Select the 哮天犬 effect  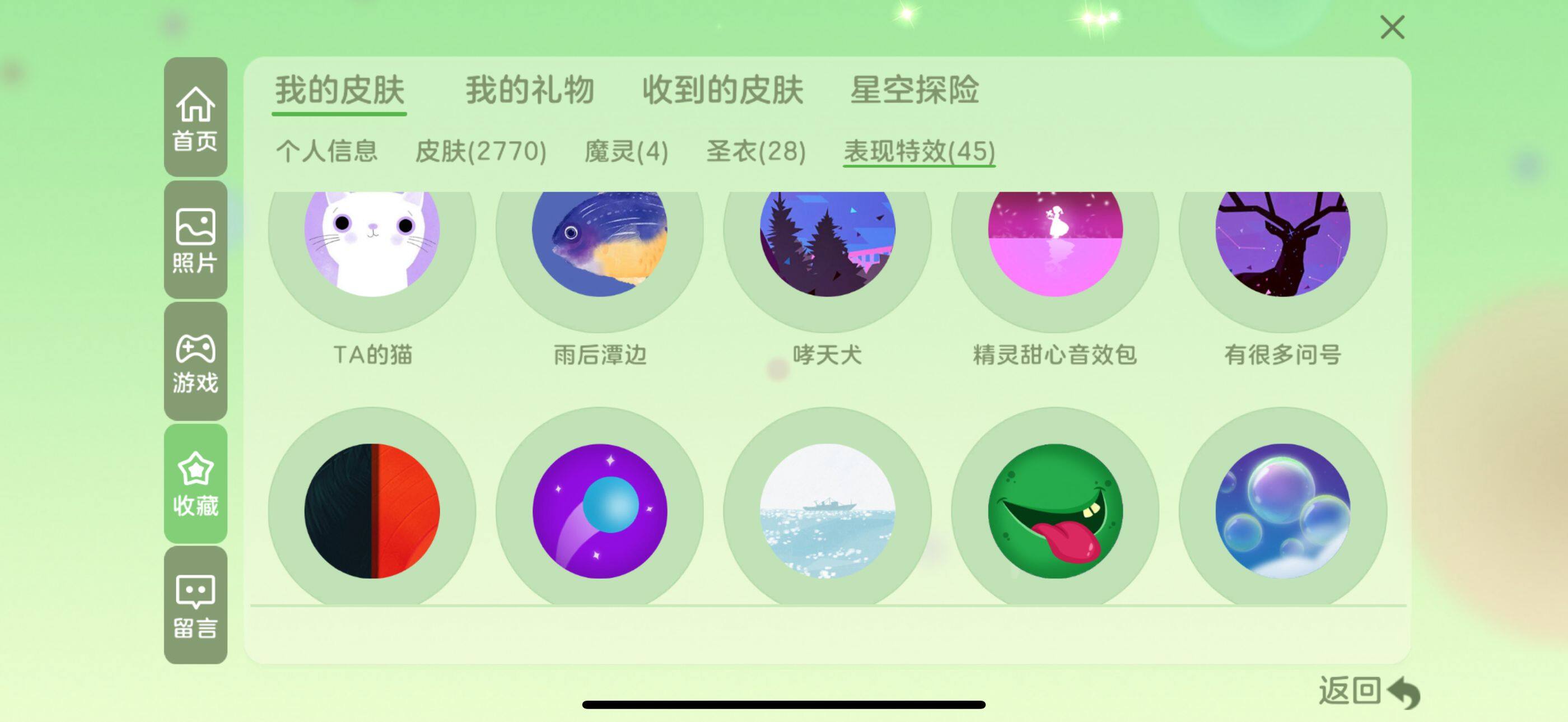coord(827,244)
